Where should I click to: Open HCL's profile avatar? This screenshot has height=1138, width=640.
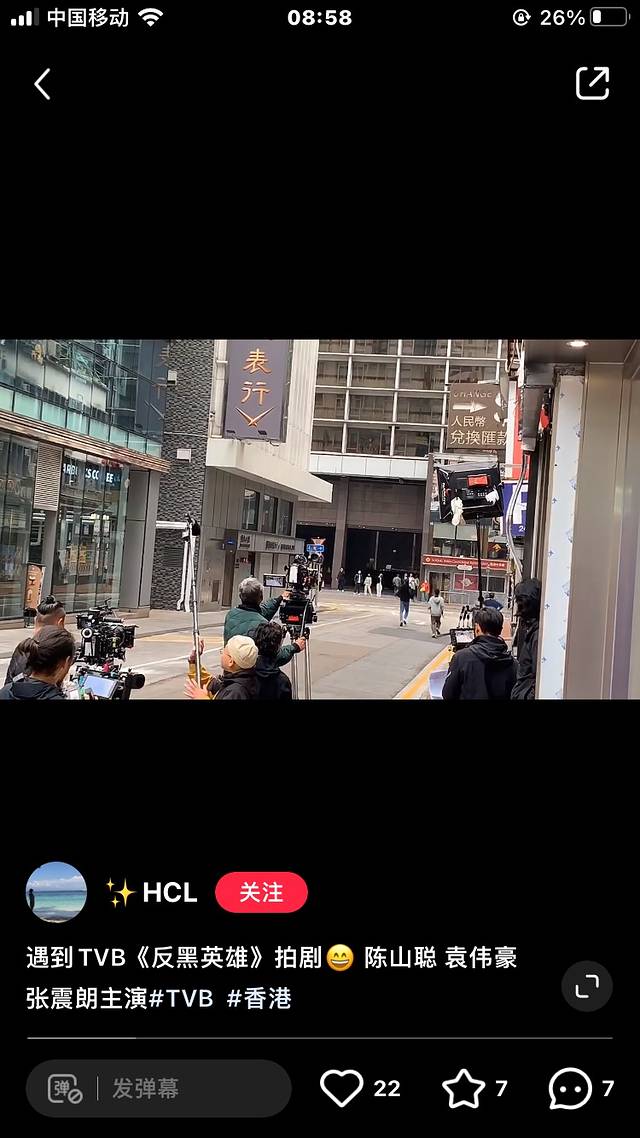pyautogui.click(x=56, y=892)
